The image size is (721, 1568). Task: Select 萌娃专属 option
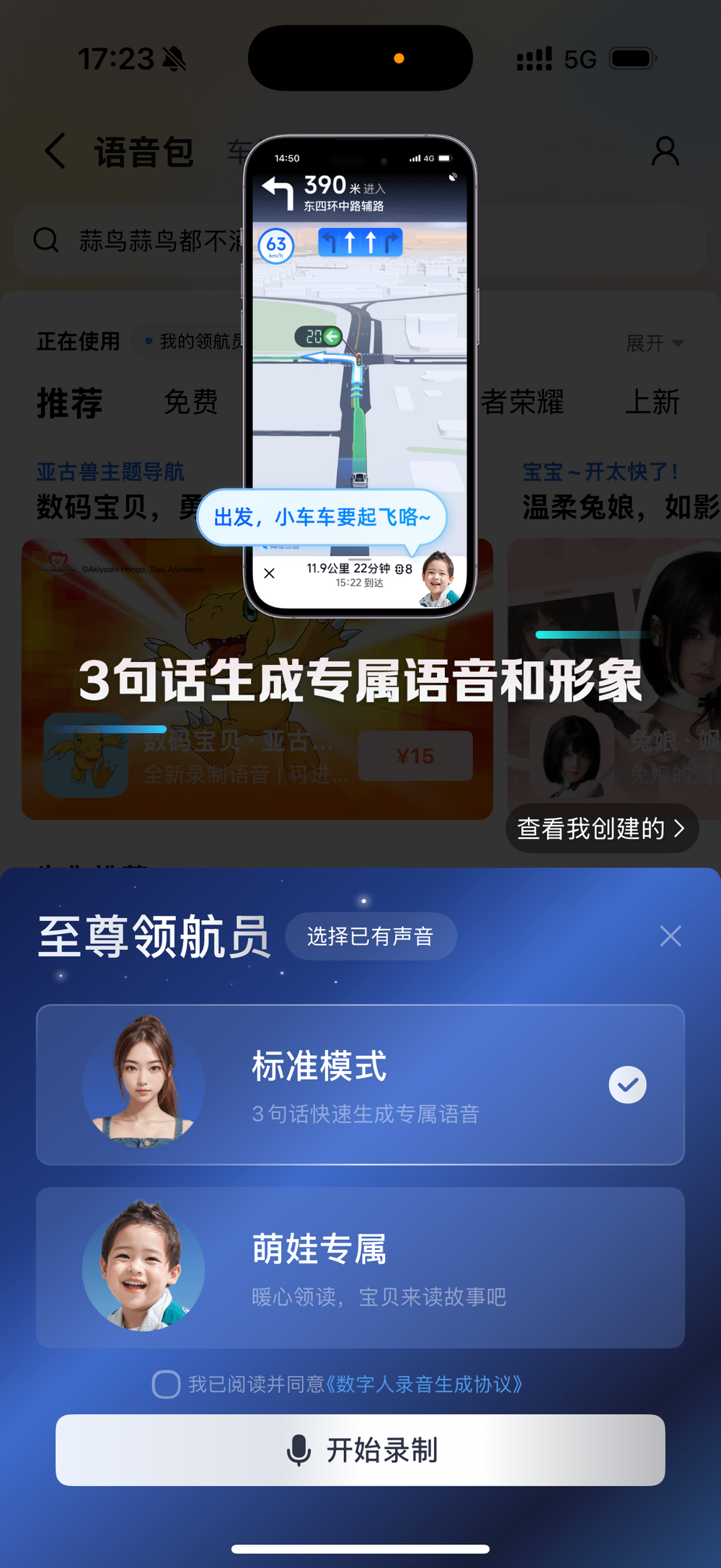[360, 1268]
